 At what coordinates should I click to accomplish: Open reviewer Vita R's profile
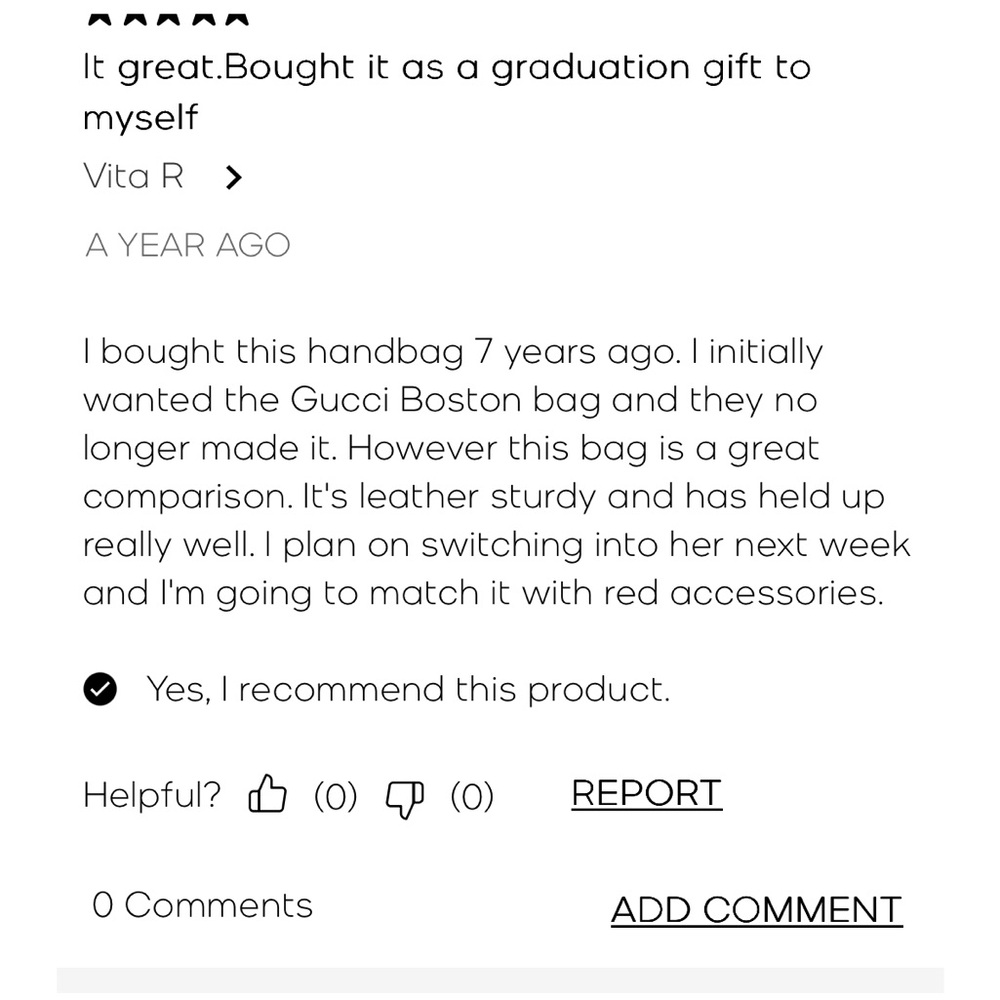(x=162, y=177)
